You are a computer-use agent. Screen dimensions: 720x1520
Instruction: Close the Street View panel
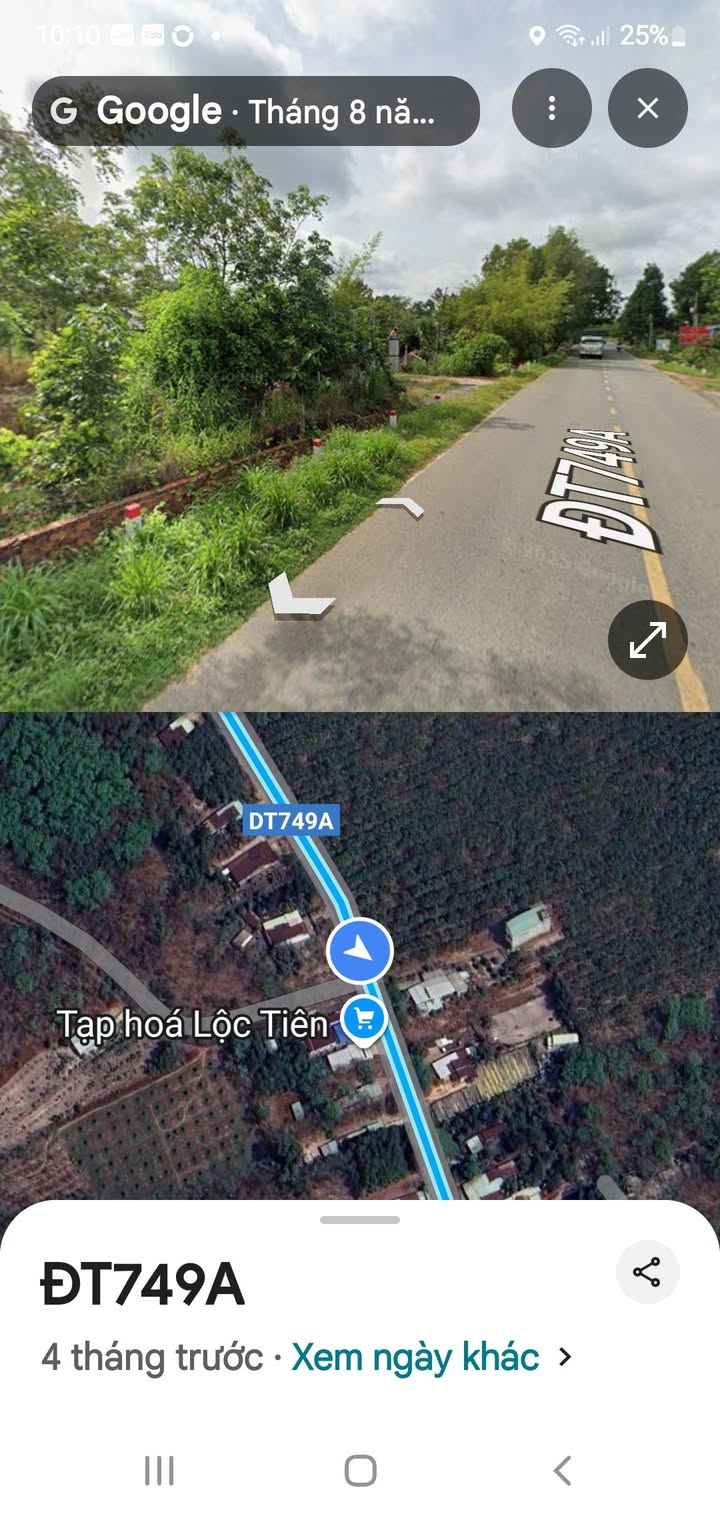click(648, 108)
